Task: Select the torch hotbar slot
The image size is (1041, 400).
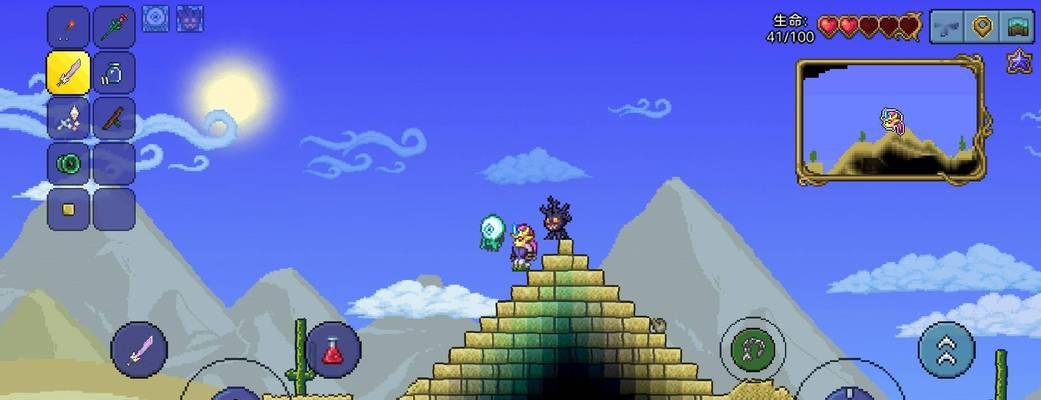Action: pos(68,27)
